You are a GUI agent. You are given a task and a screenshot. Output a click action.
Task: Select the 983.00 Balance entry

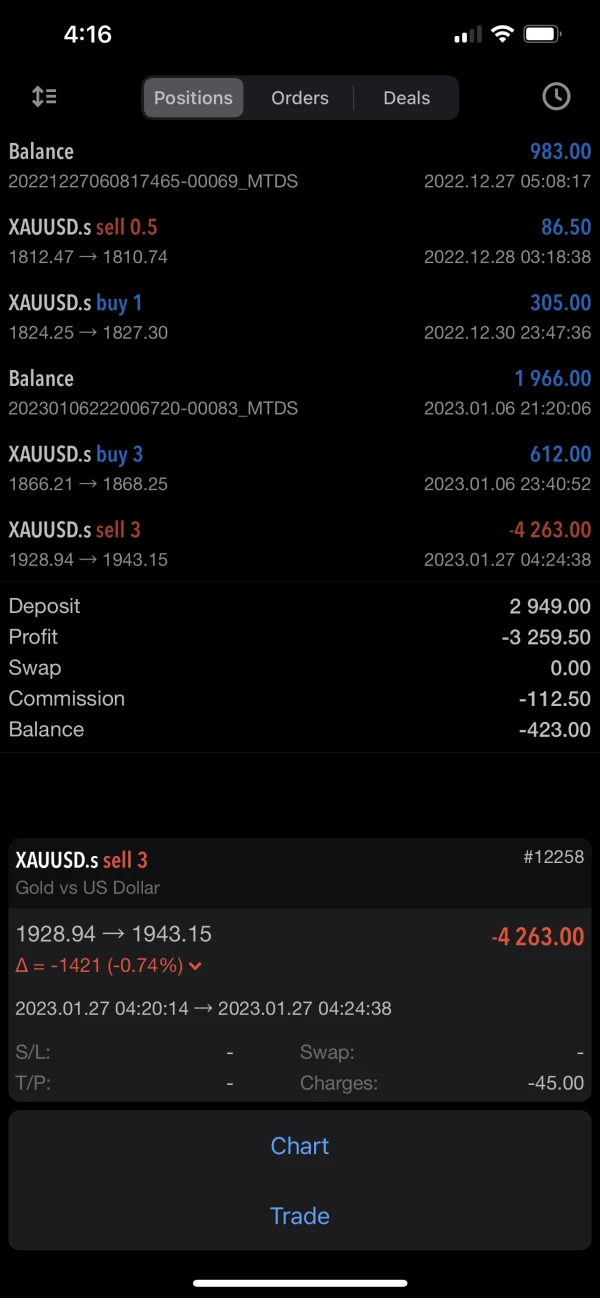coord(299,166)
